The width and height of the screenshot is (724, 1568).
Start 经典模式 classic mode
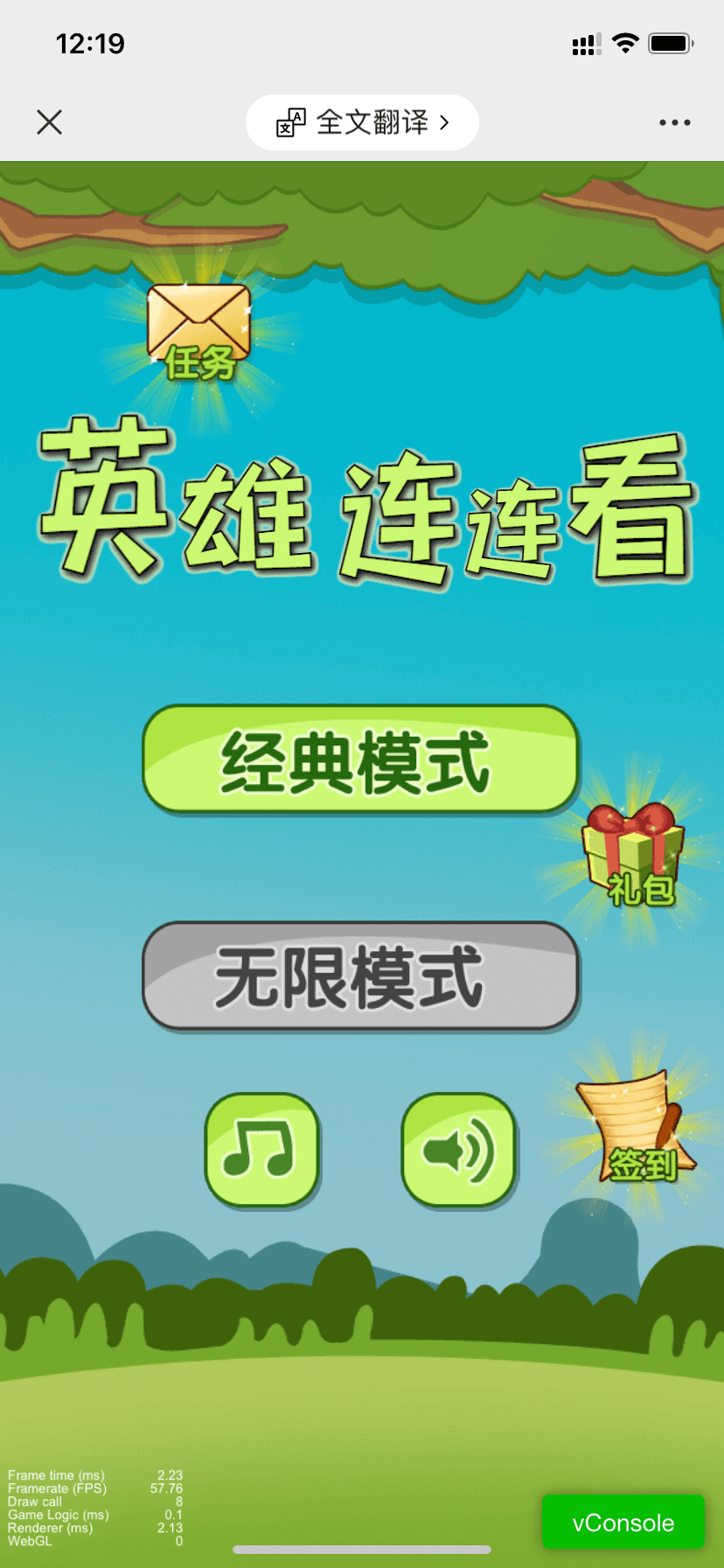[x=360, y=760]
